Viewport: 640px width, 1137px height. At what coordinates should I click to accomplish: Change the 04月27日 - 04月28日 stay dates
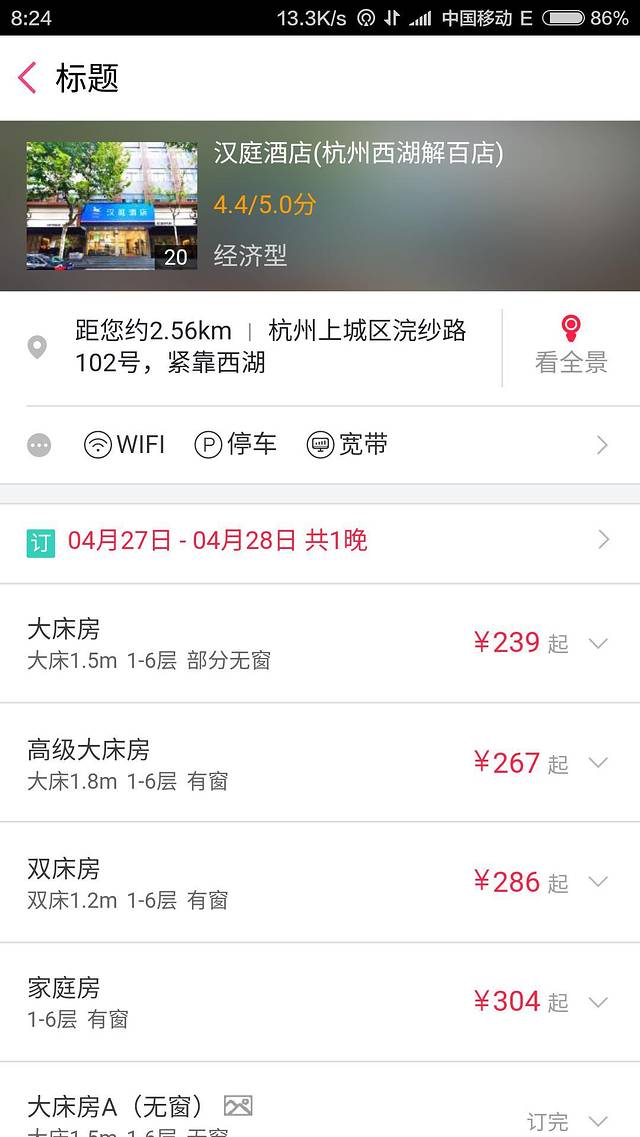(320, 541)
